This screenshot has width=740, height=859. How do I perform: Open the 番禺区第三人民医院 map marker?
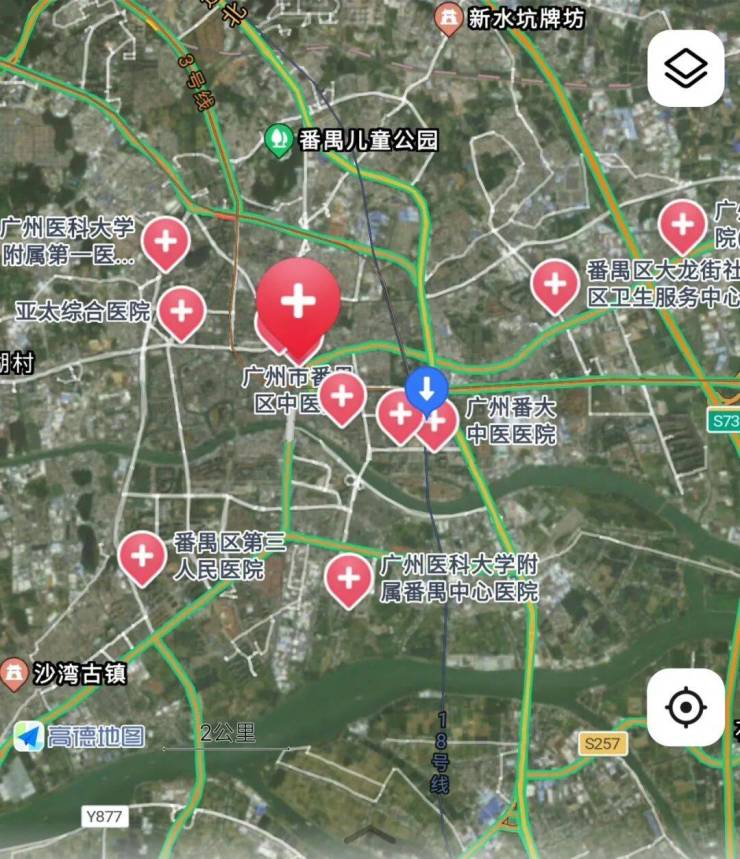pos(142,556)
